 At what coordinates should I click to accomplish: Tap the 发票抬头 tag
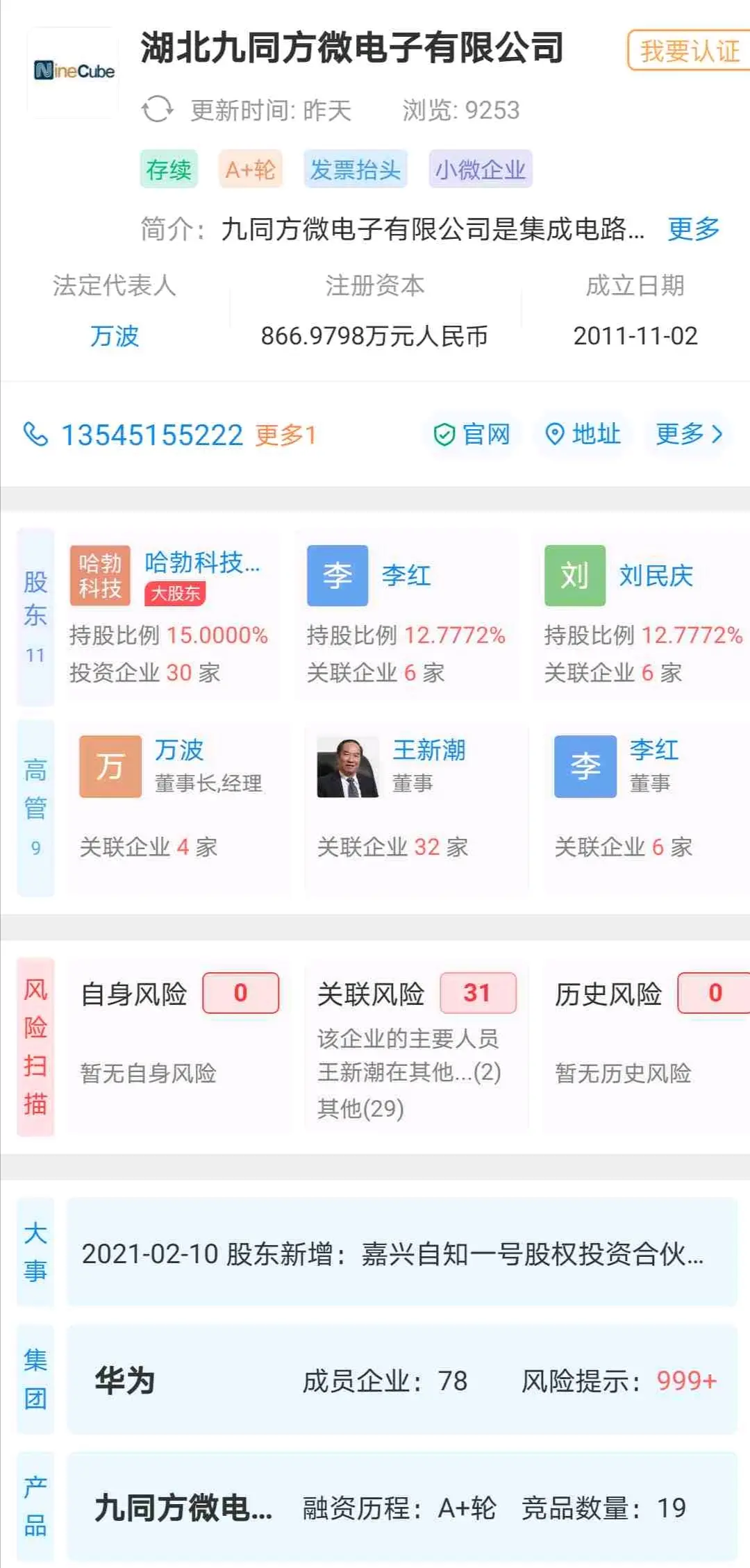[355, 169]
